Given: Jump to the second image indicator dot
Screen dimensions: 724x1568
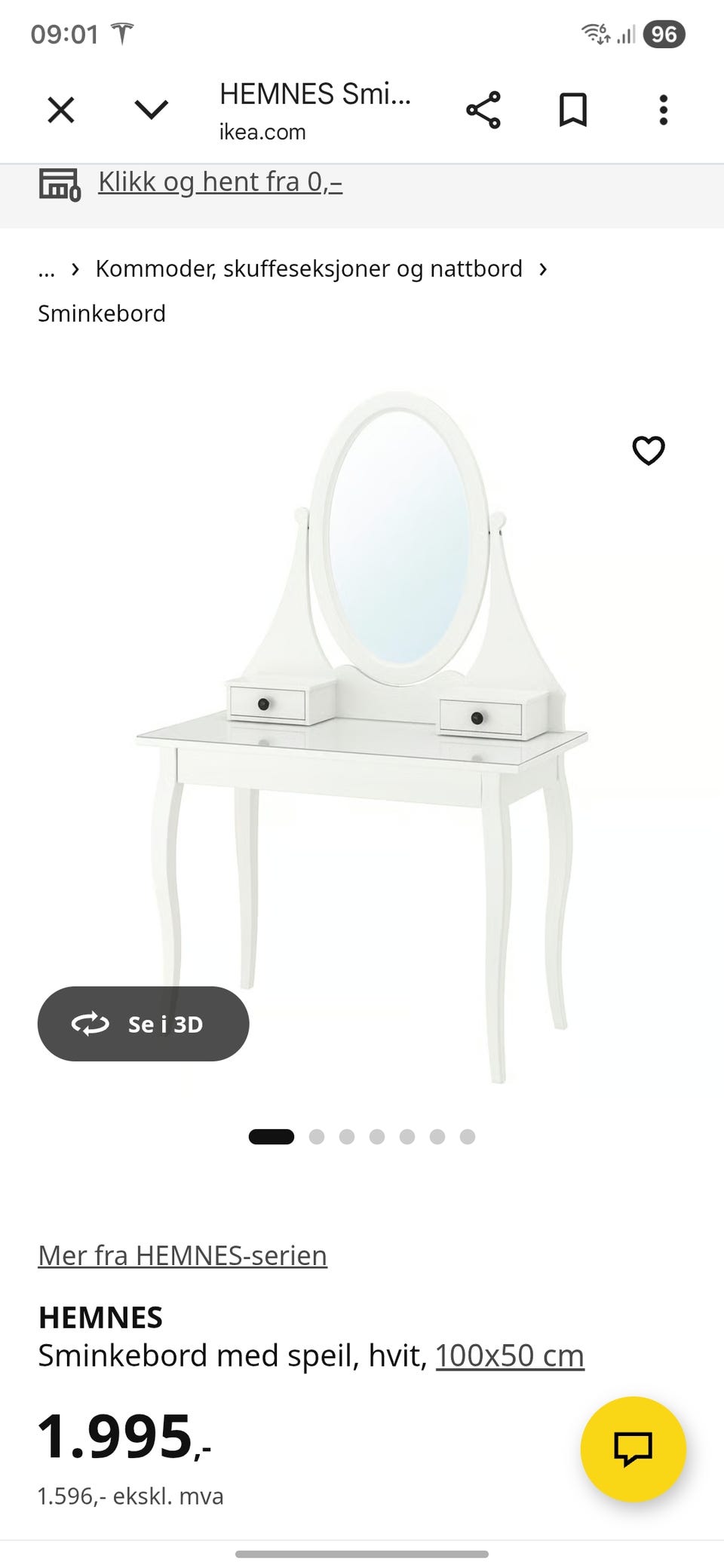Looking at the screenshot, I should pyautogui.click(x=317, y=1137).
